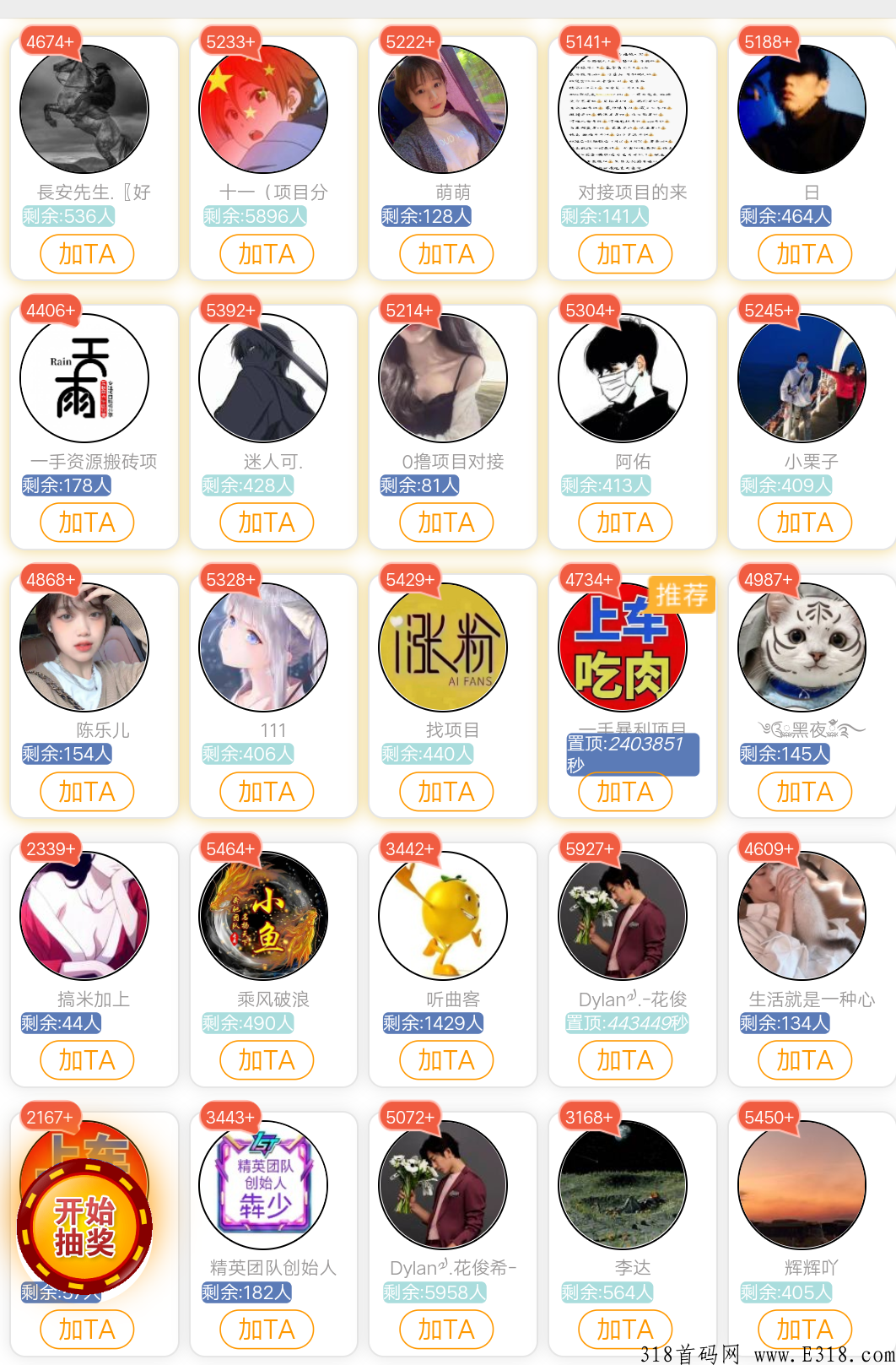The height and width of the screenshot is (1365, 896).
Task: Add 乘风破浪 with 加TA
Action: click(x=267, y=1060)
